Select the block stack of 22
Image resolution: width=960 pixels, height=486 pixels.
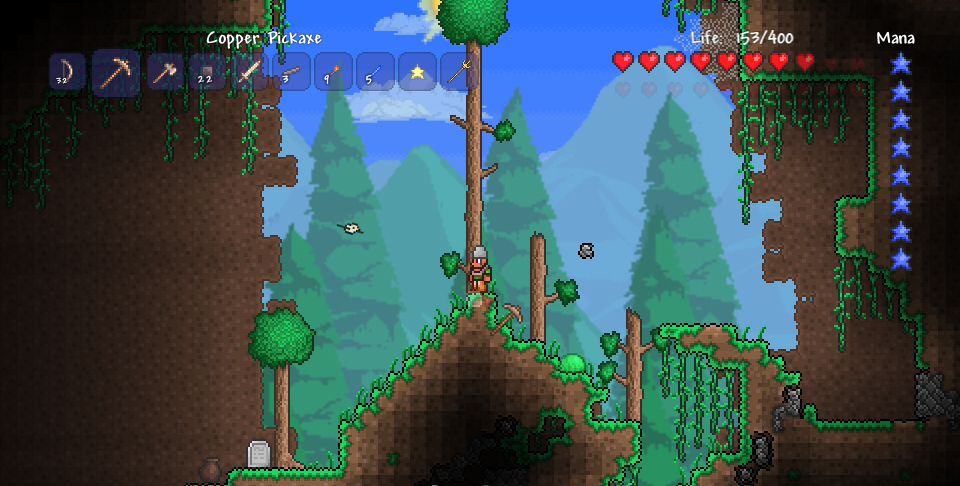207,72
